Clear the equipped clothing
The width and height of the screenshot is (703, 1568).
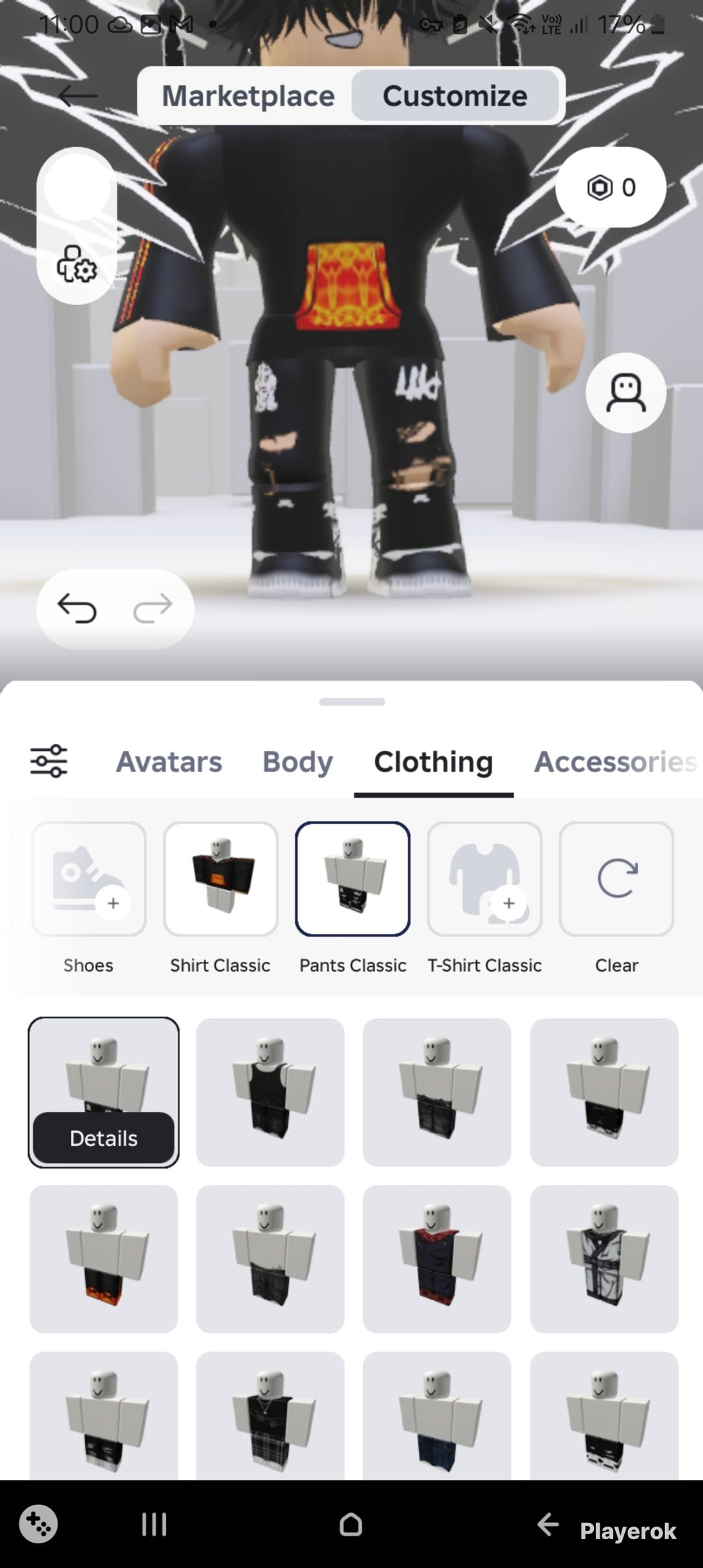click(x=617, y=879)
